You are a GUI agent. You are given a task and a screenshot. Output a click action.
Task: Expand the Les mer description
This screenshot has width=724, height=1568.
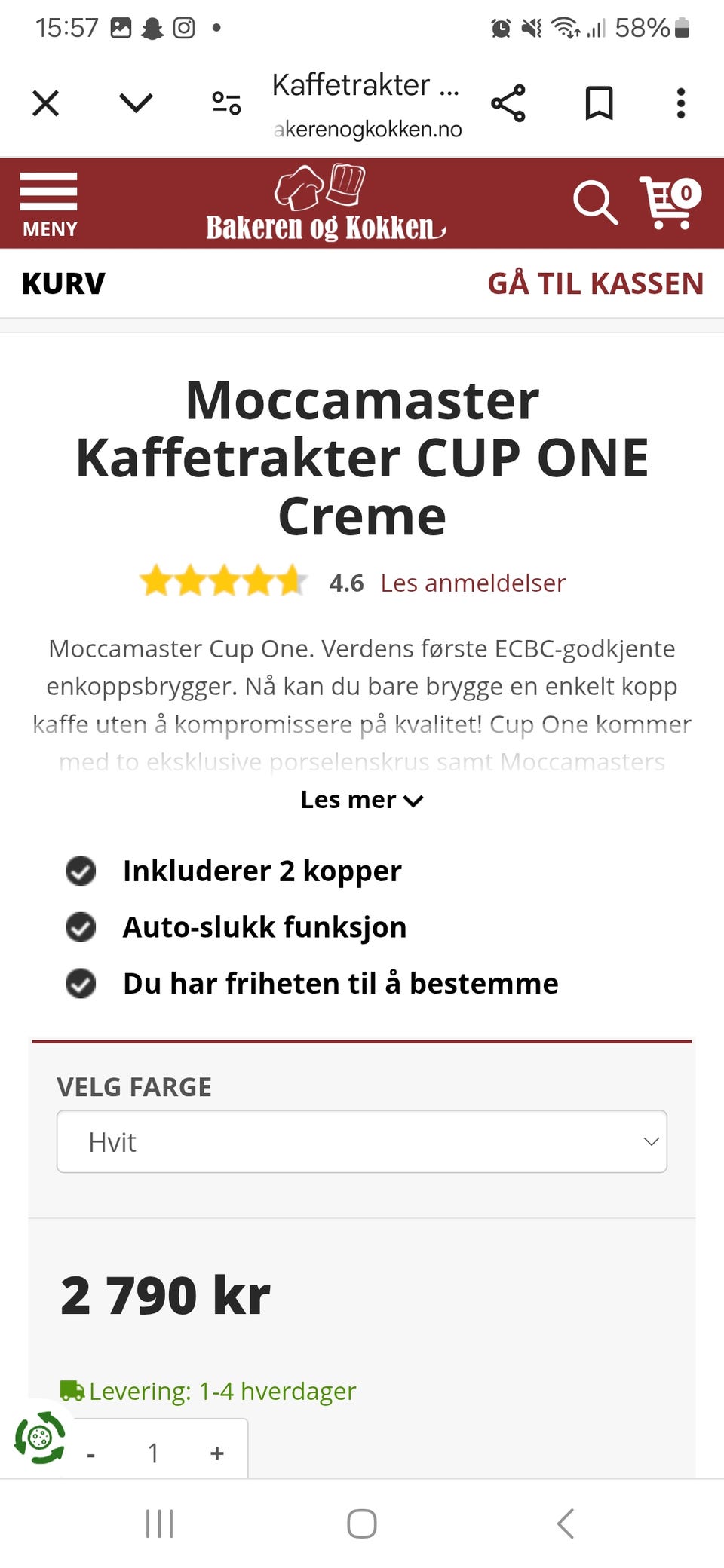click(x=361, y=799)
